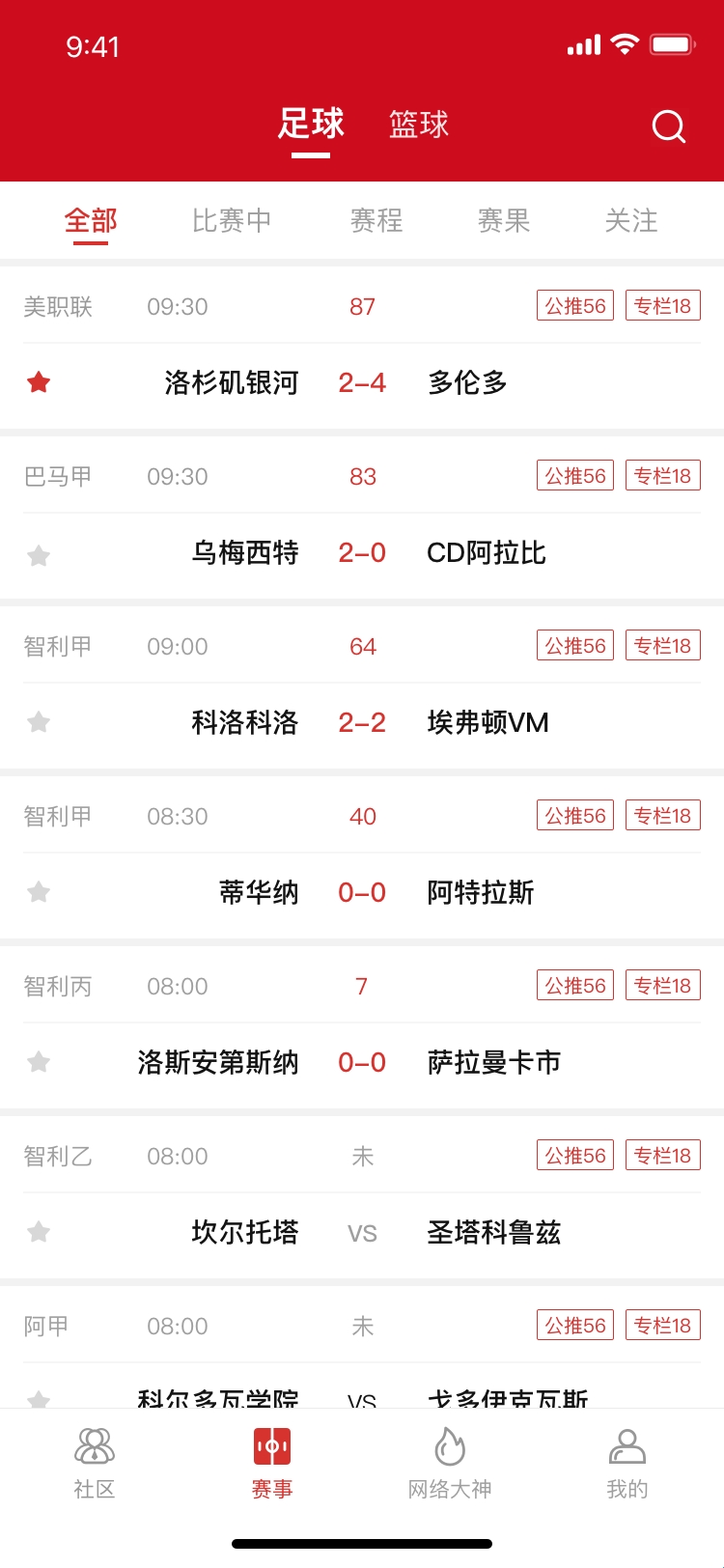724x1568 pixels.
Task: Star the 坎尔托塔 vs 圣塔科鲁兹 match
Action: click(39, 1232)
